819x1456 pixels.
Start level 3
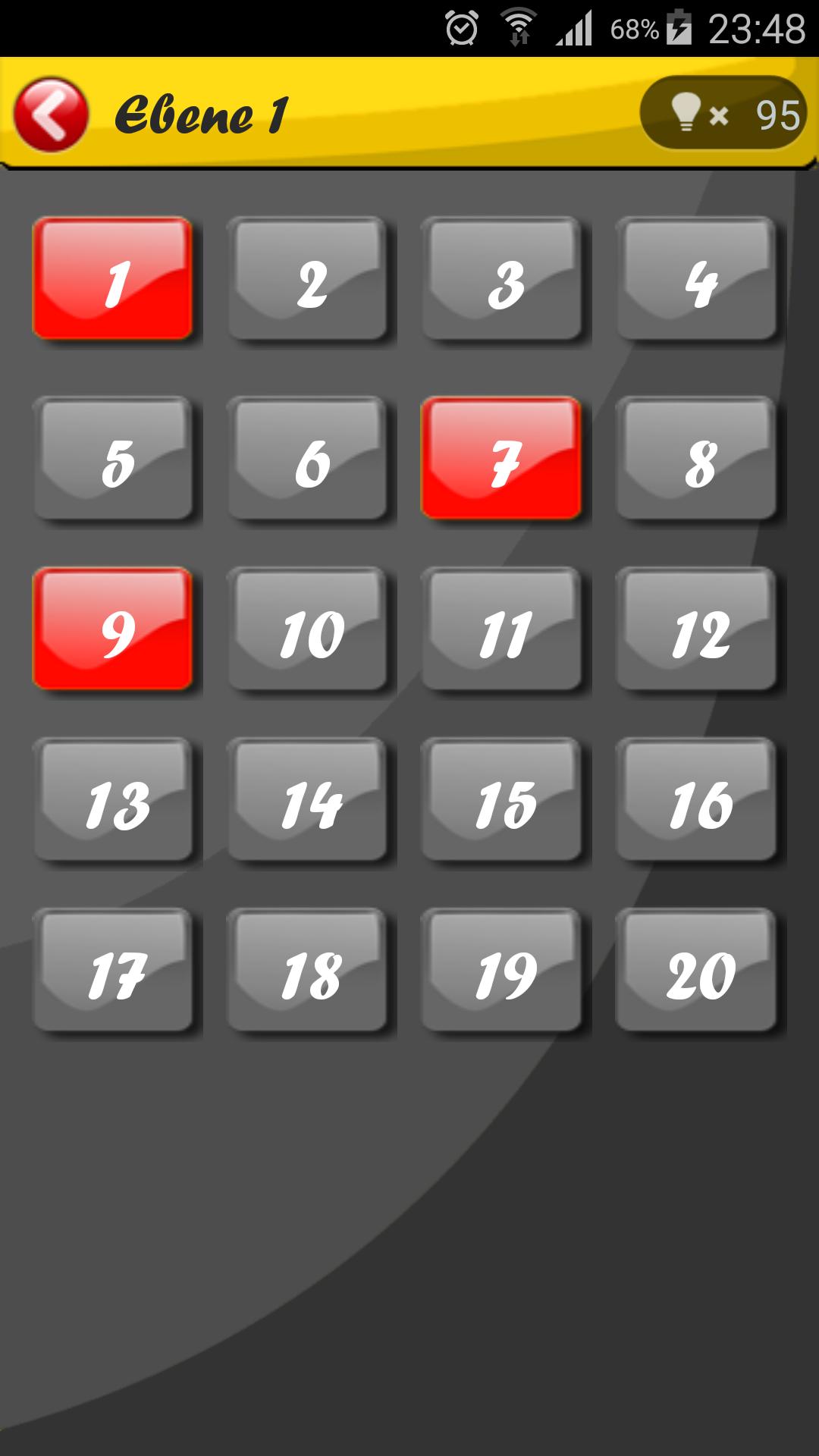(501, 278)
